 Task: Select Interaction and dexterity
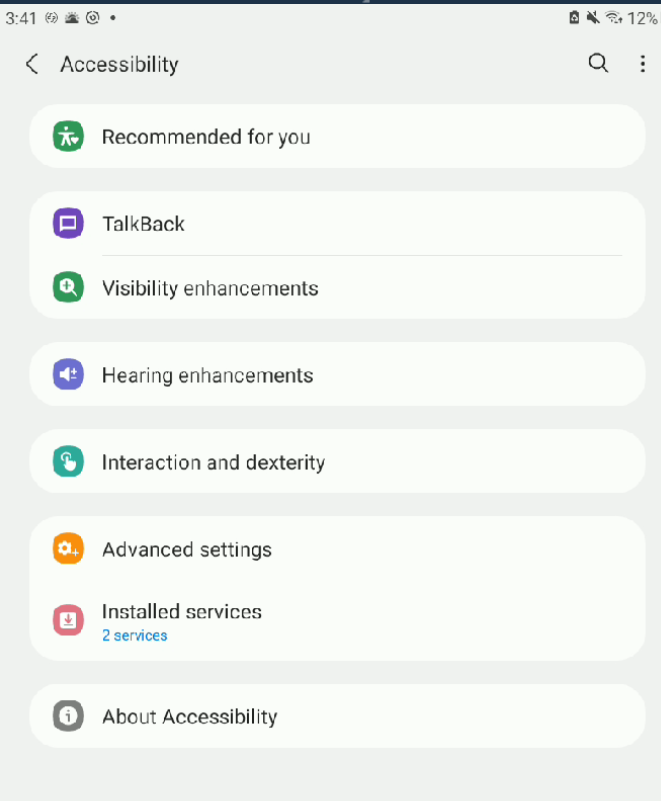pyautogui.click(x=336, y=462)
